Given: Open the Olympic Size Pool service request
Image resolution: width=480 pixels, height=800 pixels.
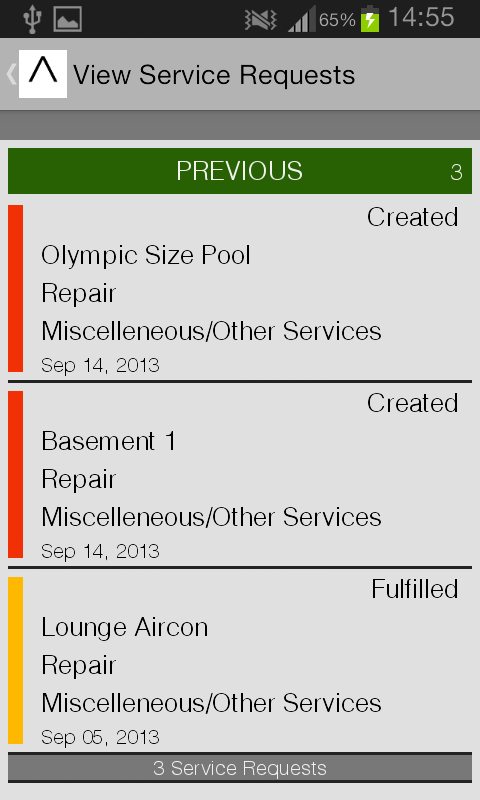Looking at the screenshot, I should (x=240, y=289).
